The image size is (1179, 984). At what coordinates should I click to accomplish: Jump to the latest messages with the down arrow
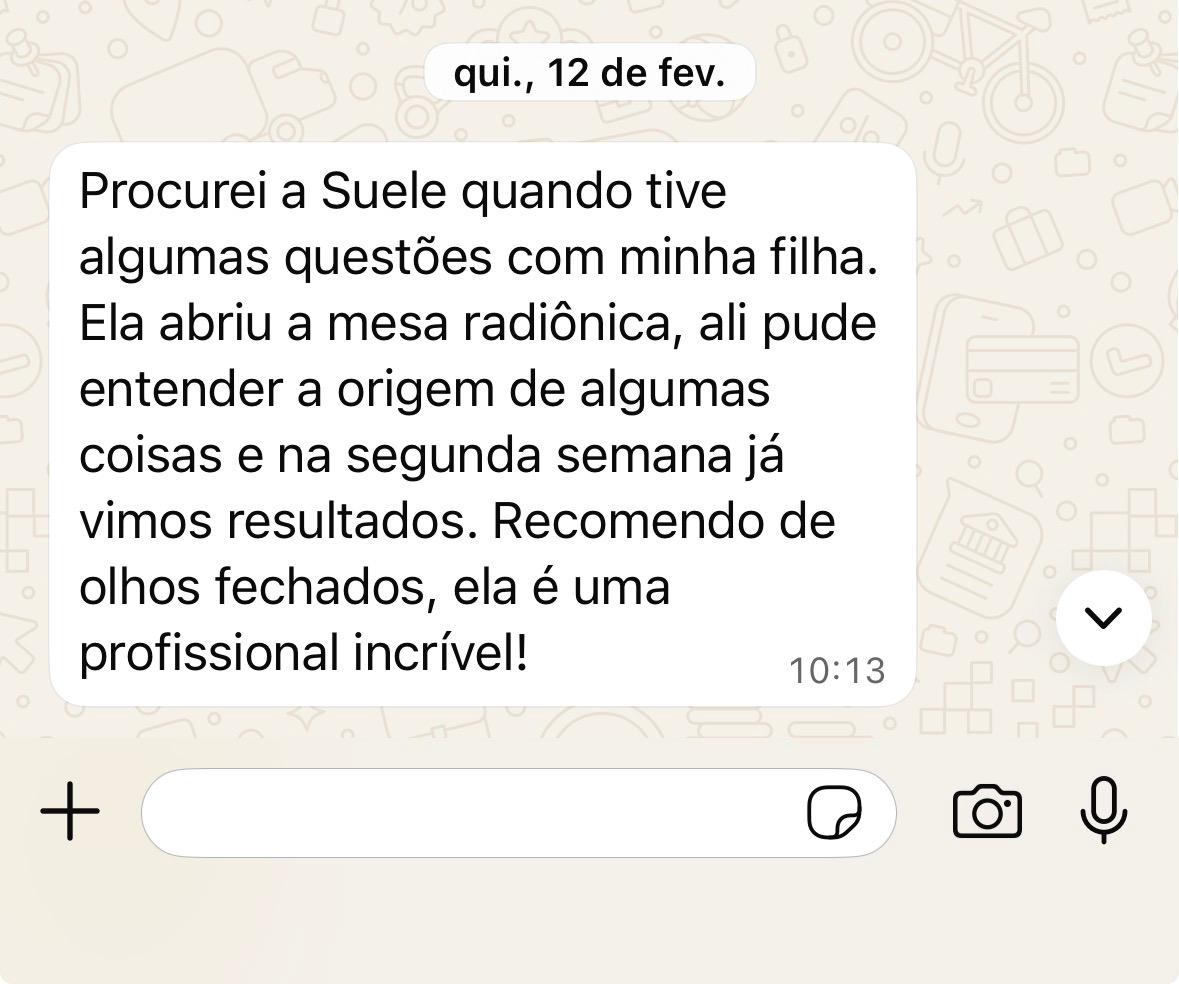(x=1103, y=618)
